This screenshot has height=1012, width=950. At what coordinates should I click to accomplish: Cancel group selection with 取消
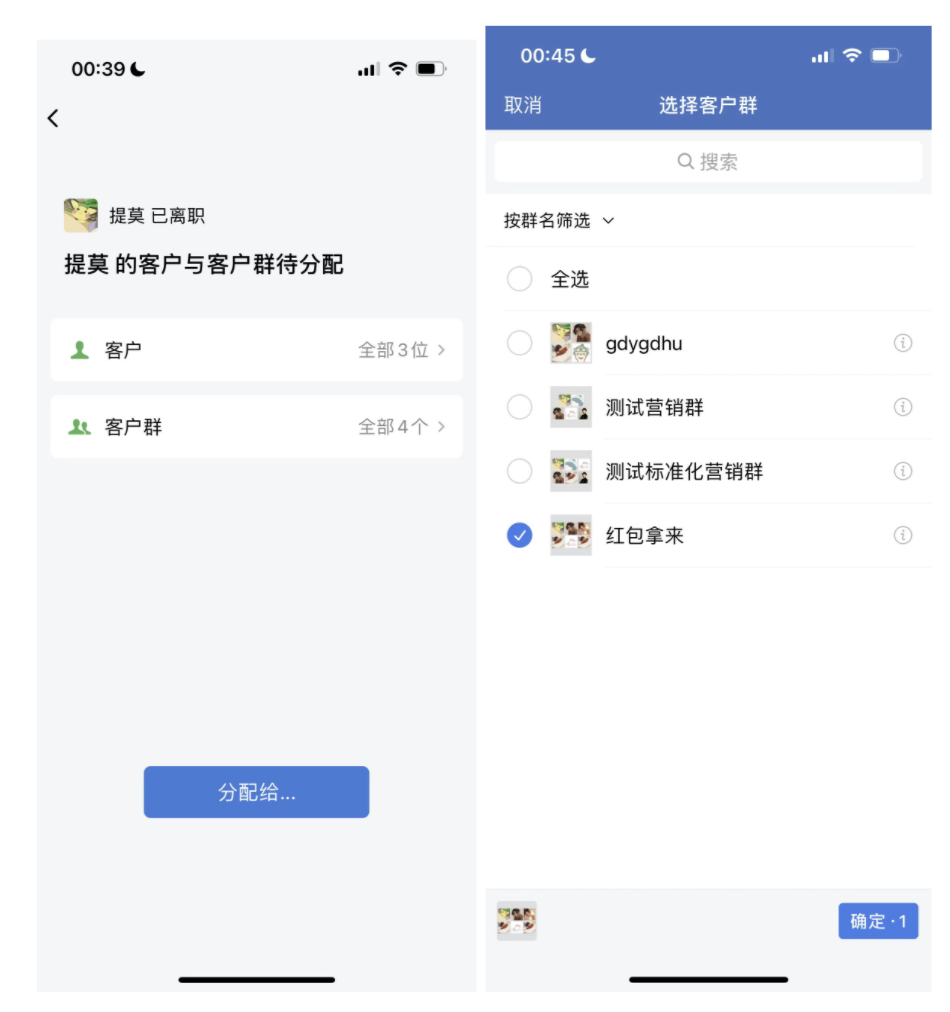click(523, 105)
